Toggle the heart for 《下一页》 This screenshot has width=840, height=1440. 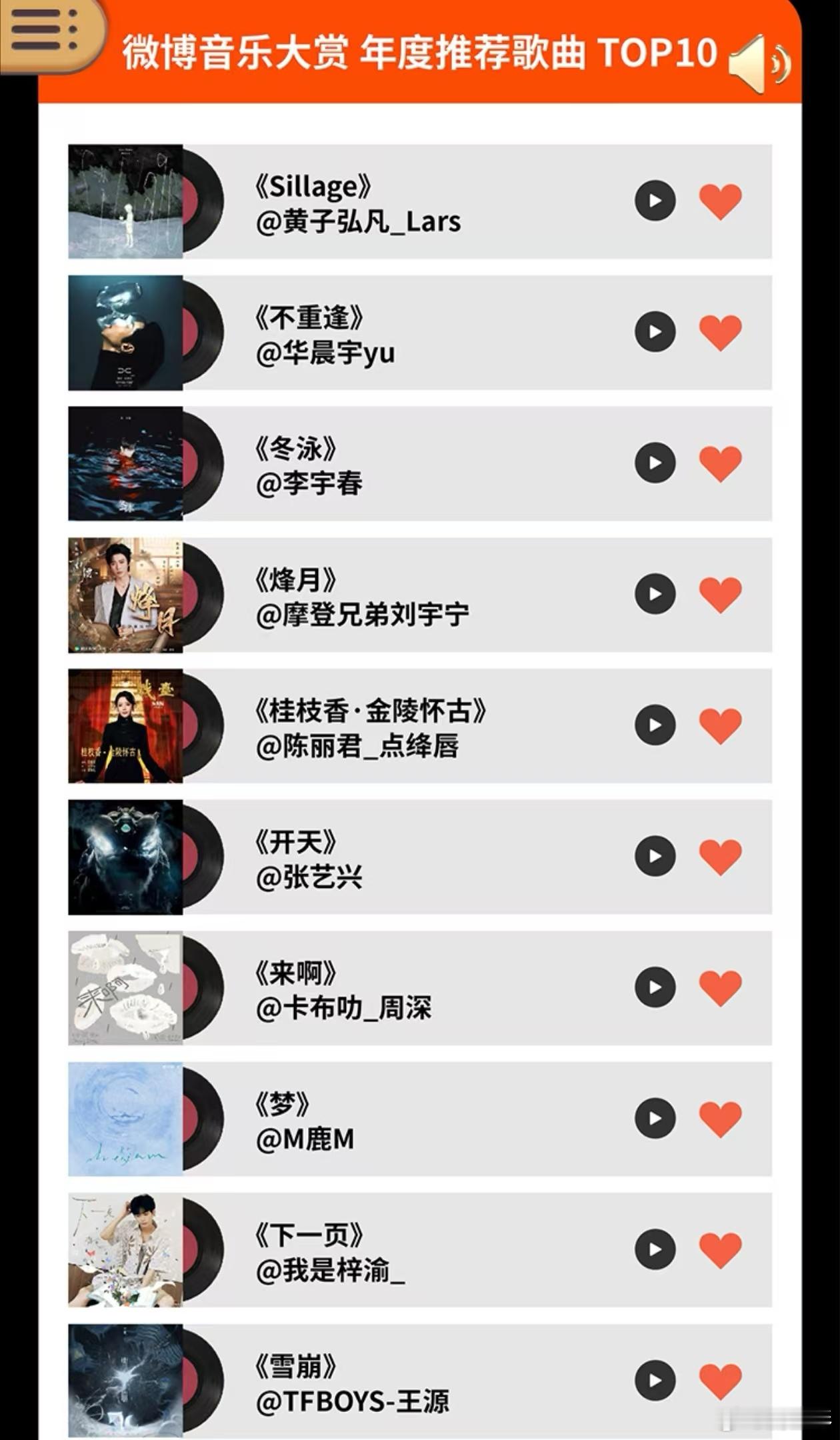[722, 1251]
